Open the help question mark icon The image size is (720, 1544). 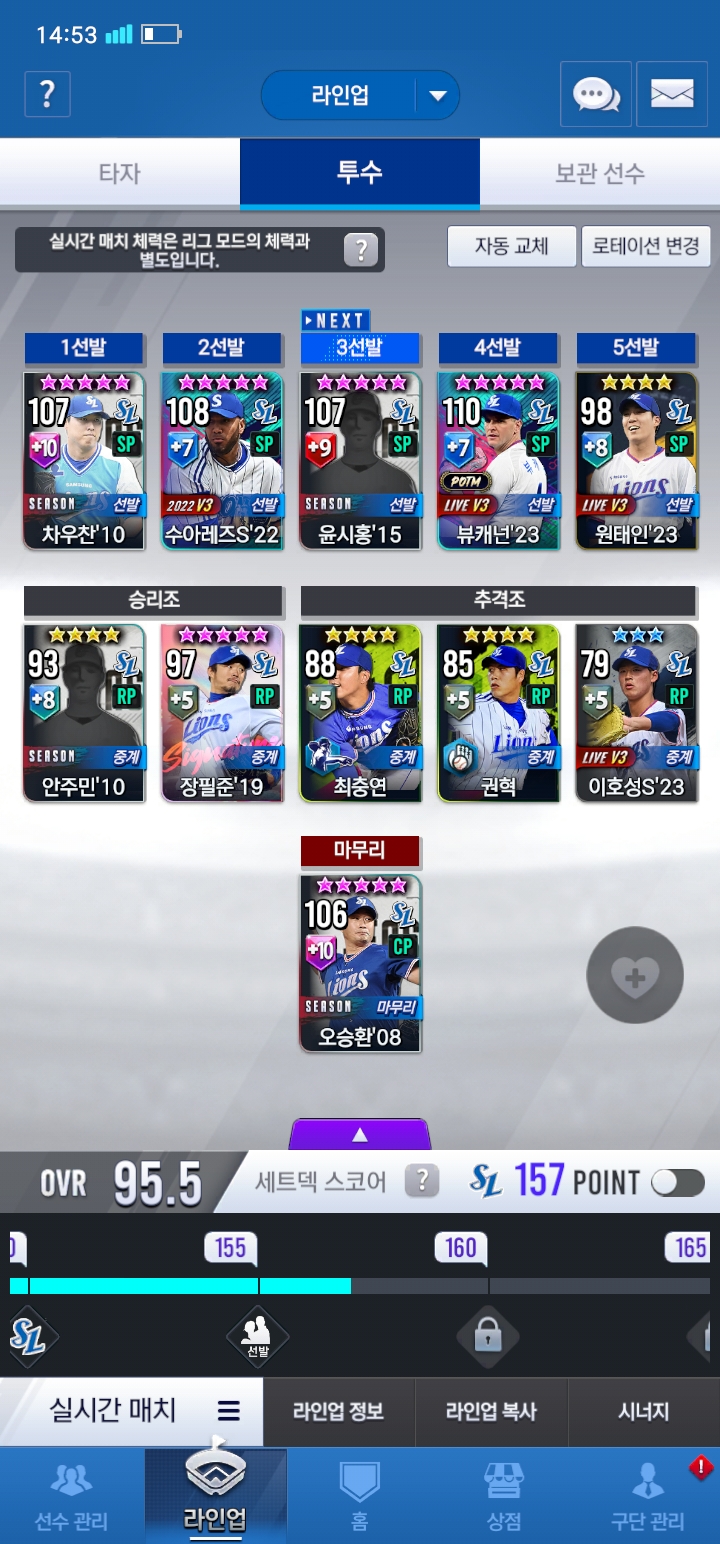point(47,95)
